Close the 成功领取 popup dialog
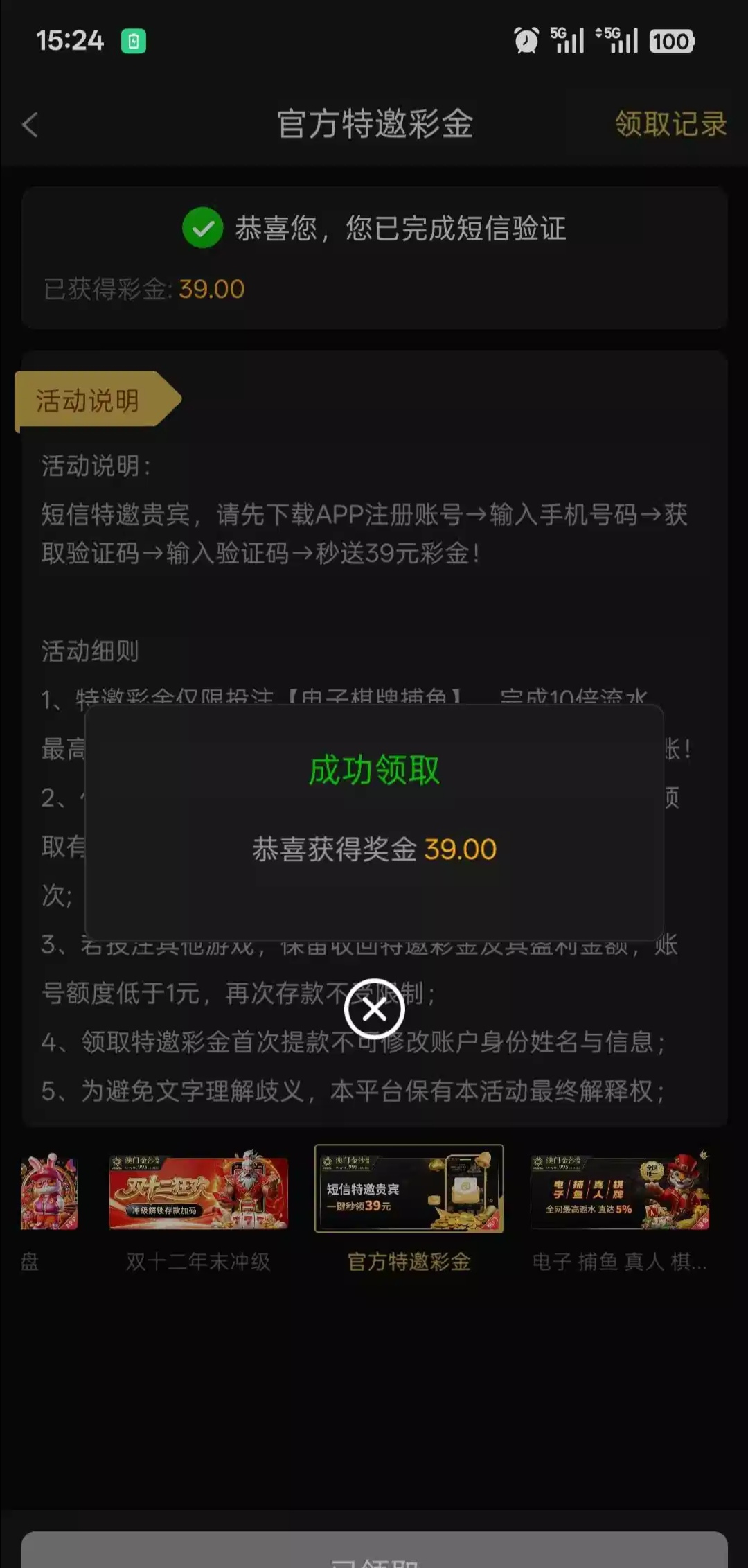 coord(374,1010)
